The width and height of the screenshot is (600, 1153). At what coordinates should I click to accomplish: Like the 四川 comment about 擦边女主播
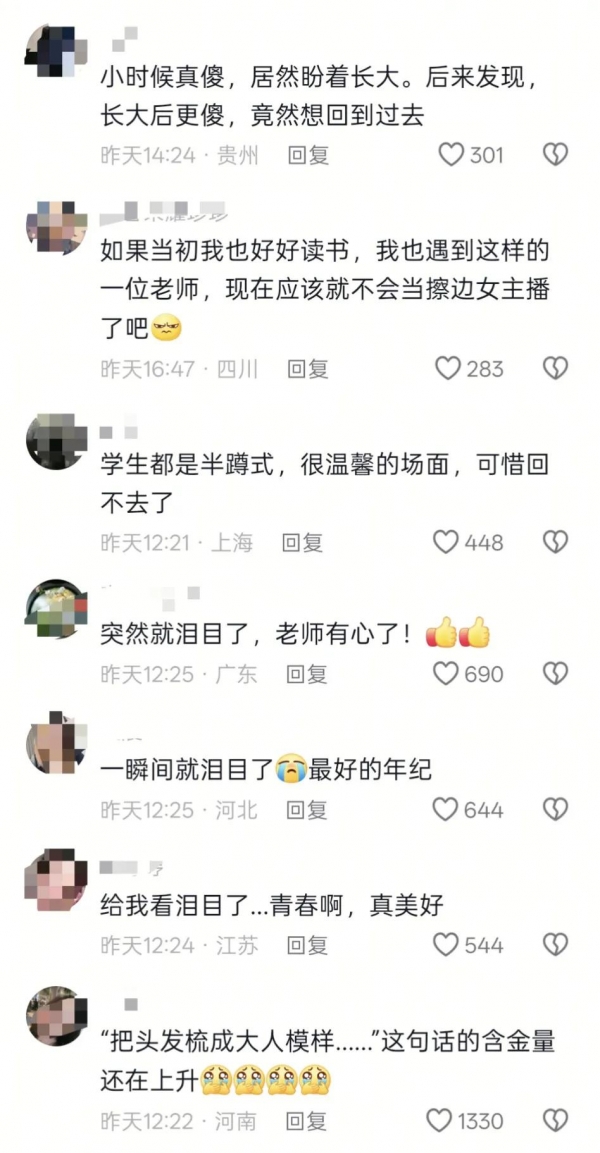[x=449, y=368]
